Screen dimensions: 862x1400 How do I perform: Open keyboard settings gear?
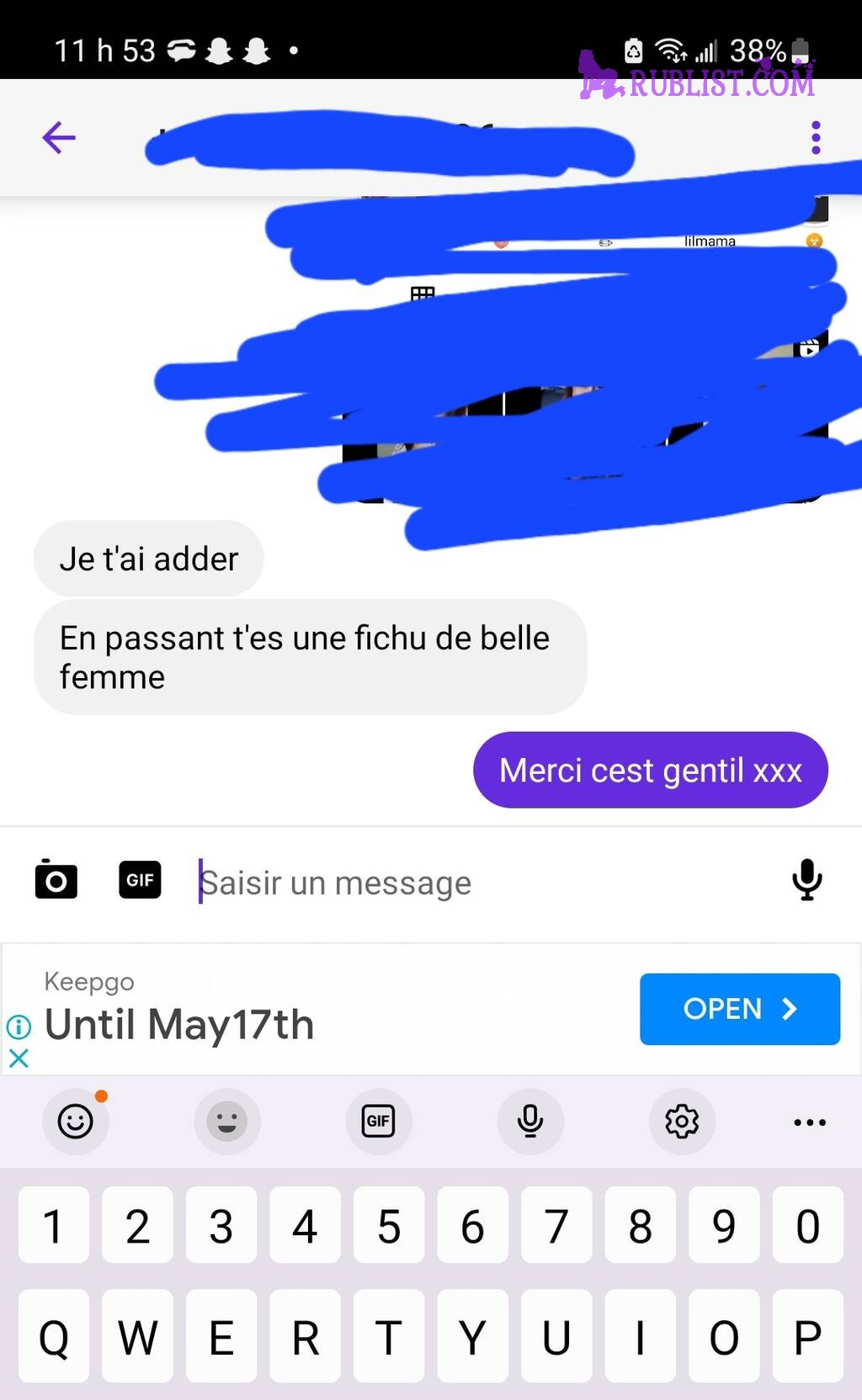(682, 1122)
